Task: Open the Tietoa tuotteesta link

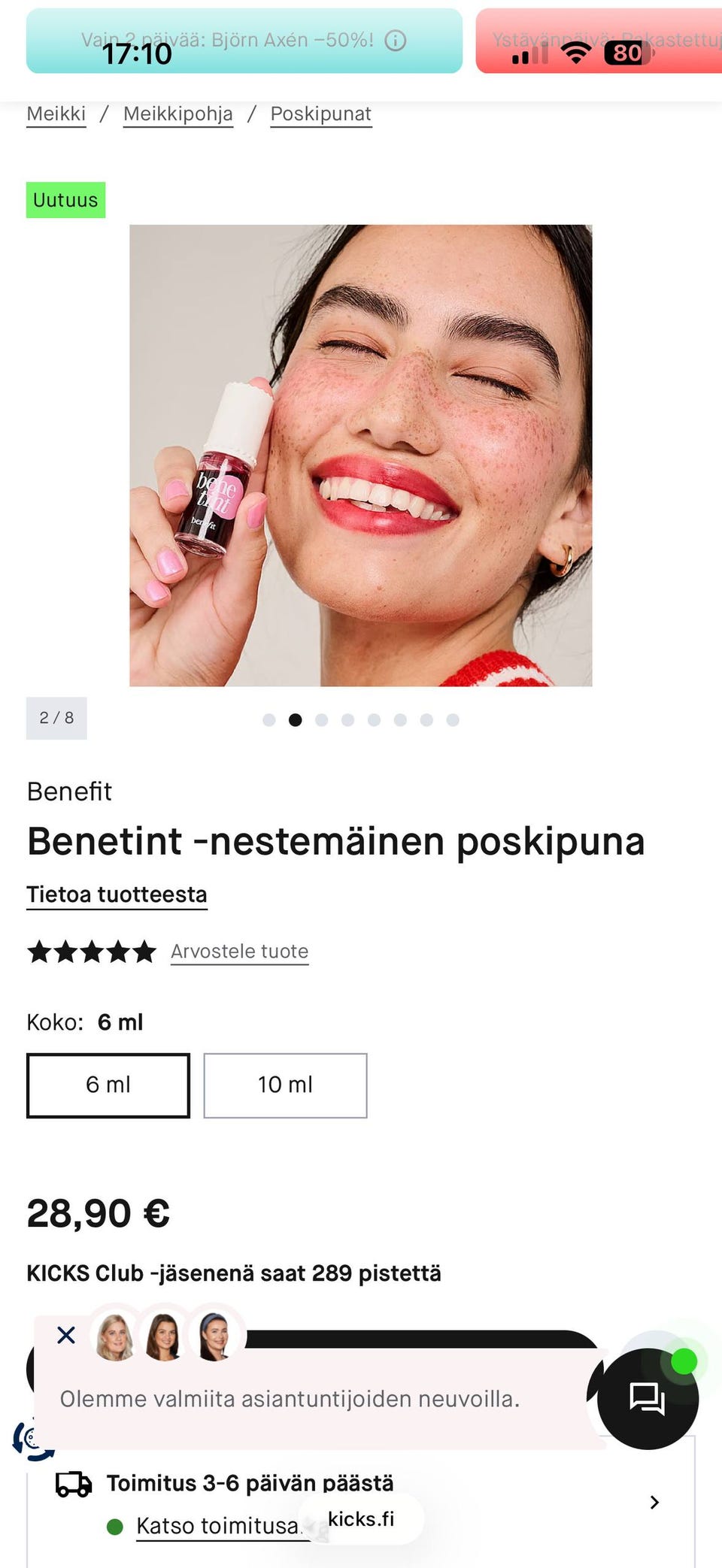Action: coord(117,894)
